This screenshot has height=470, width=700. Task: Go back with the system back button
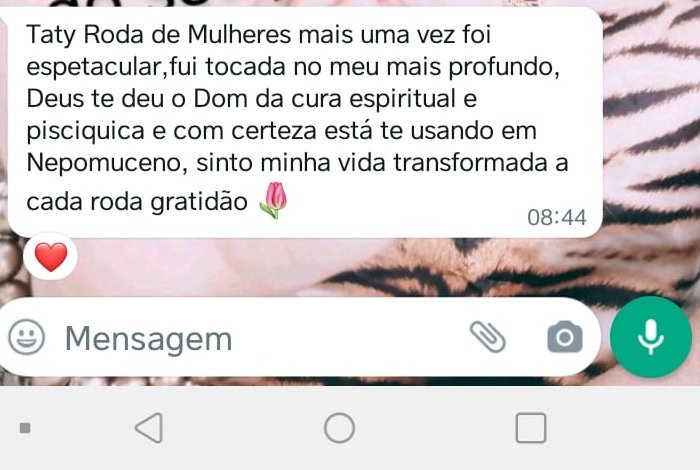[148, 428]
